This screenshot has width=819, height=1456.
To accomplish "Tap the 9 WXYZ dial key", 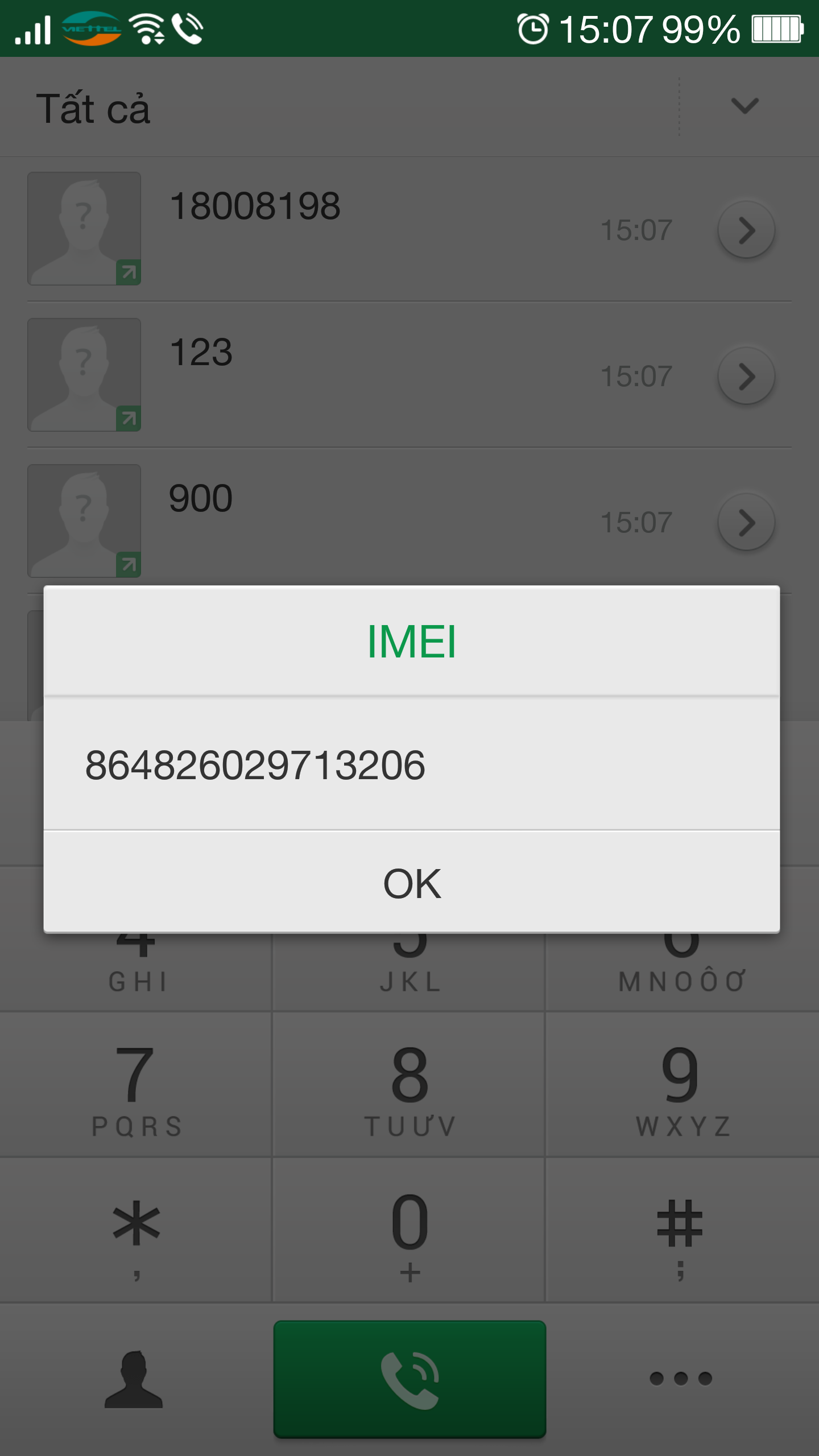I will 682,1084.
